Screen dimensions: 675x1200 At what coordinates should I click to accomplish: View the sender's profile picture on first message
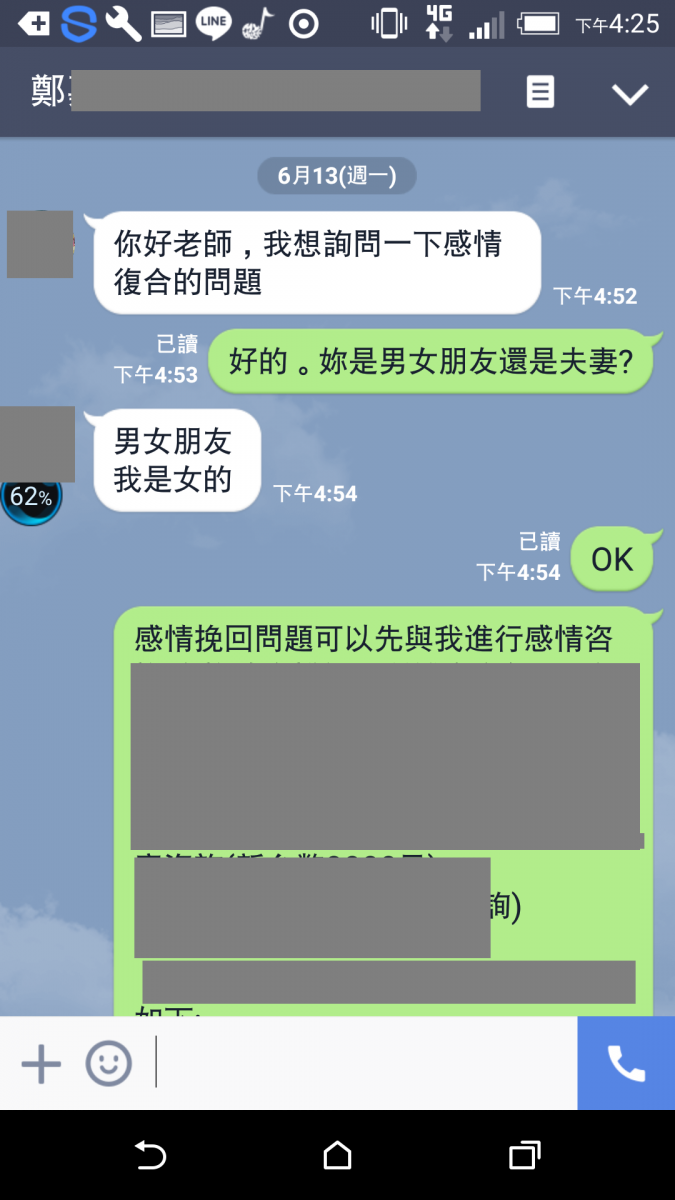point(40,244)
